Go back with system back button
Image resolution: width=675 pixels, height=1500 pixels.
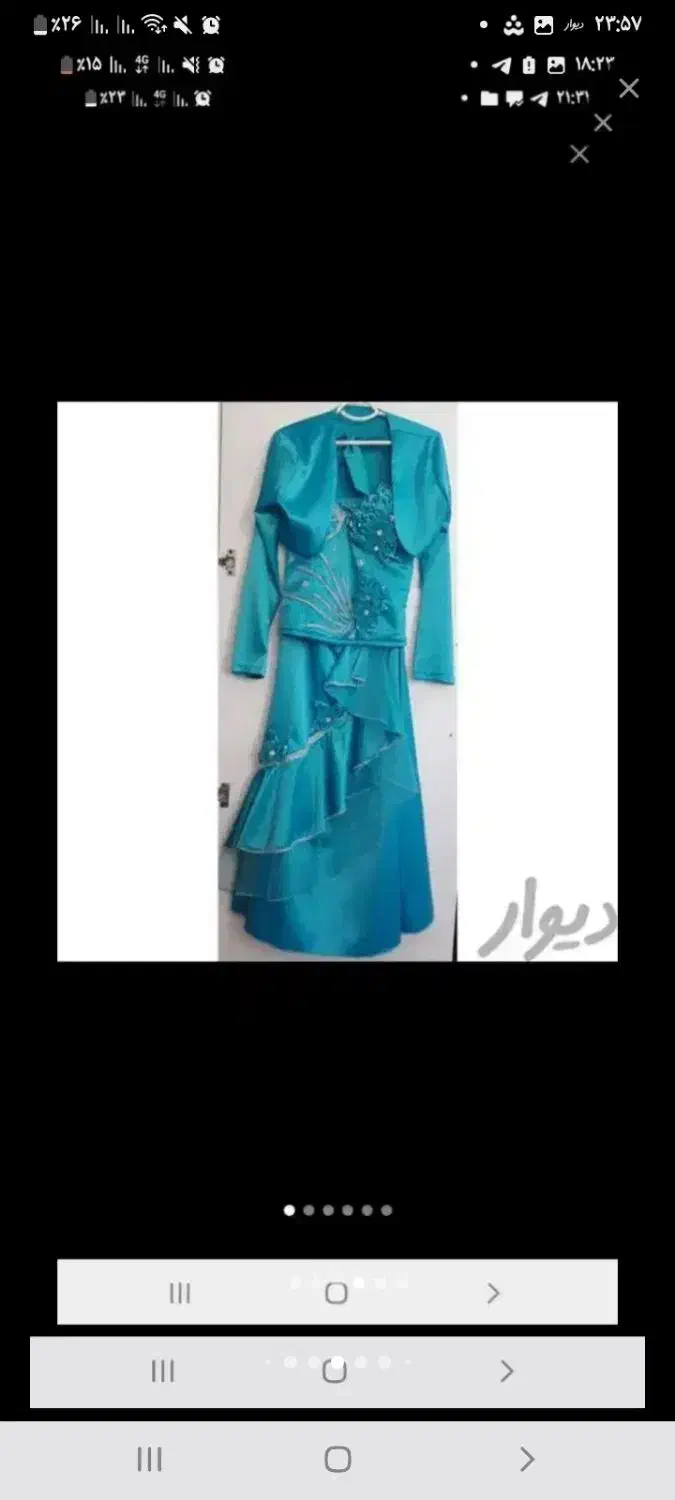[x=527, y=1460]
